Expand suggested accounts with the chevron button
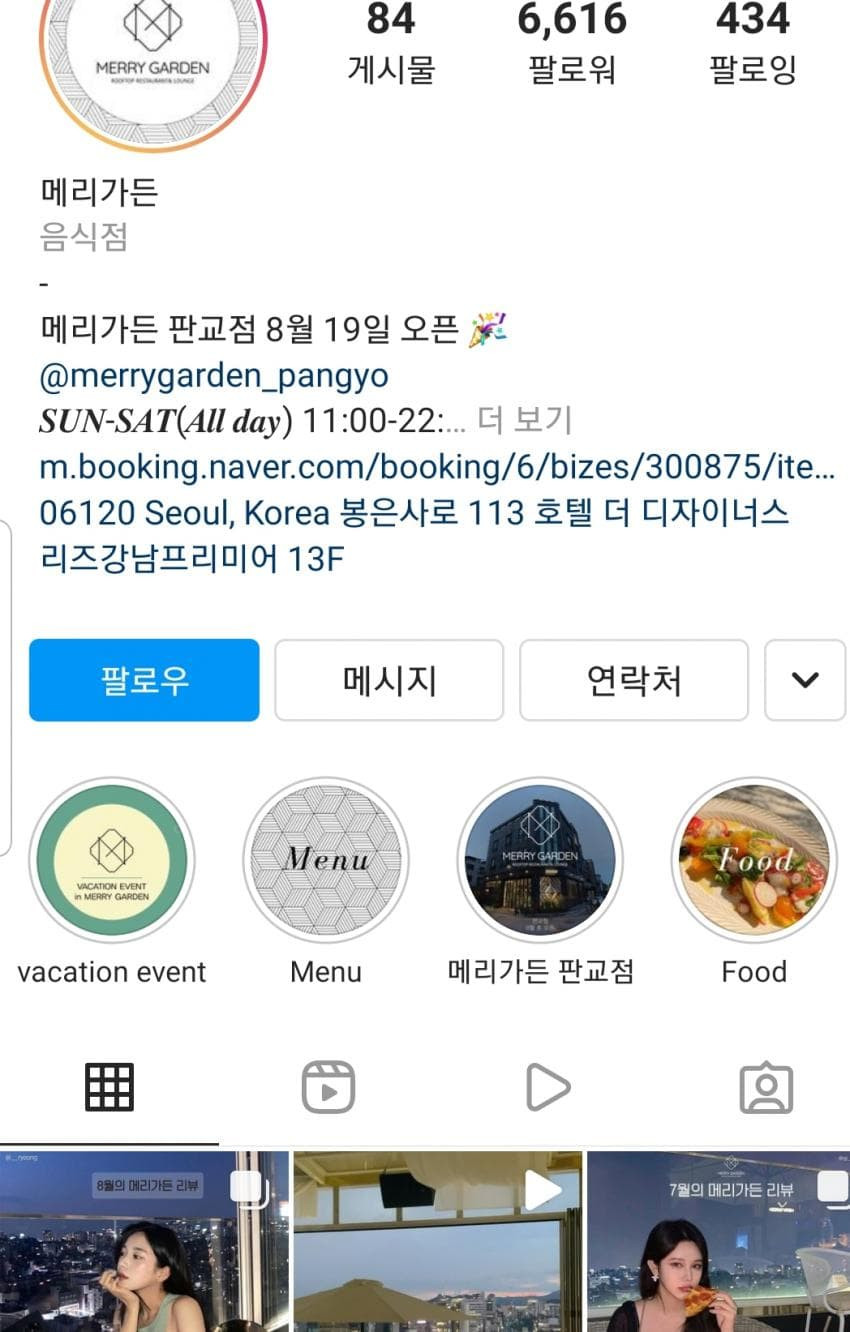This screenshot has height=1332, width=850. [x=805, y=680]
